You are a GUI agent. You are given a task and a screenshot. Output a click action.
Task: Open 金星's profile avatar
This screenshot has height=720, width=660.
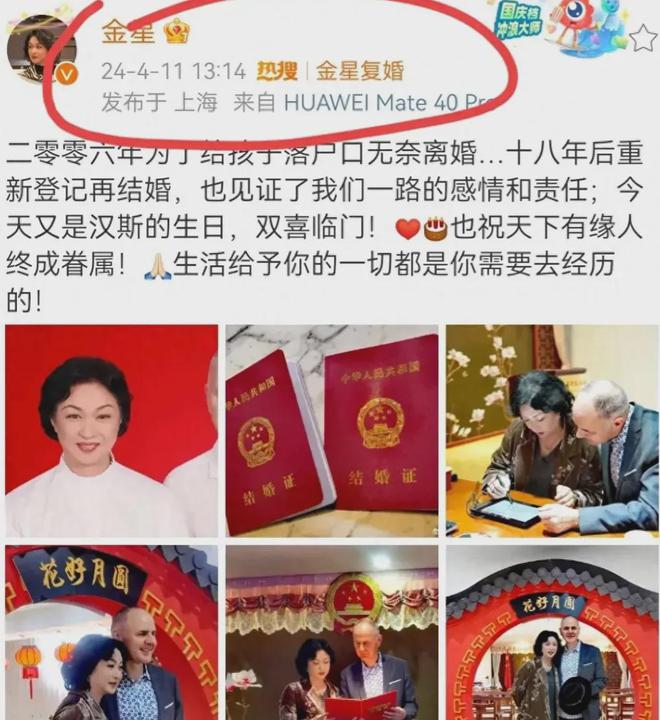point(42,50)
